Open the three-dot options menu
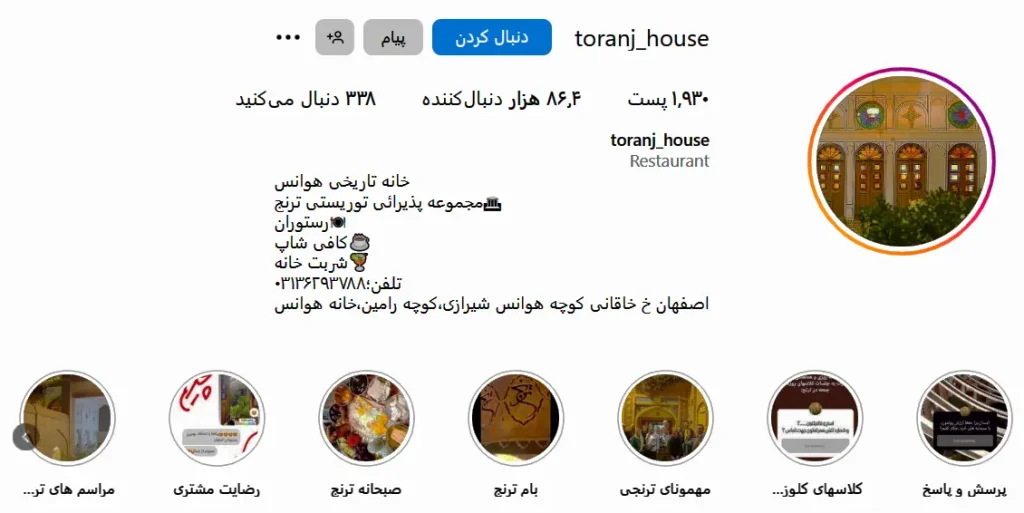The image size is (1024, 513). tap(288, 38)
